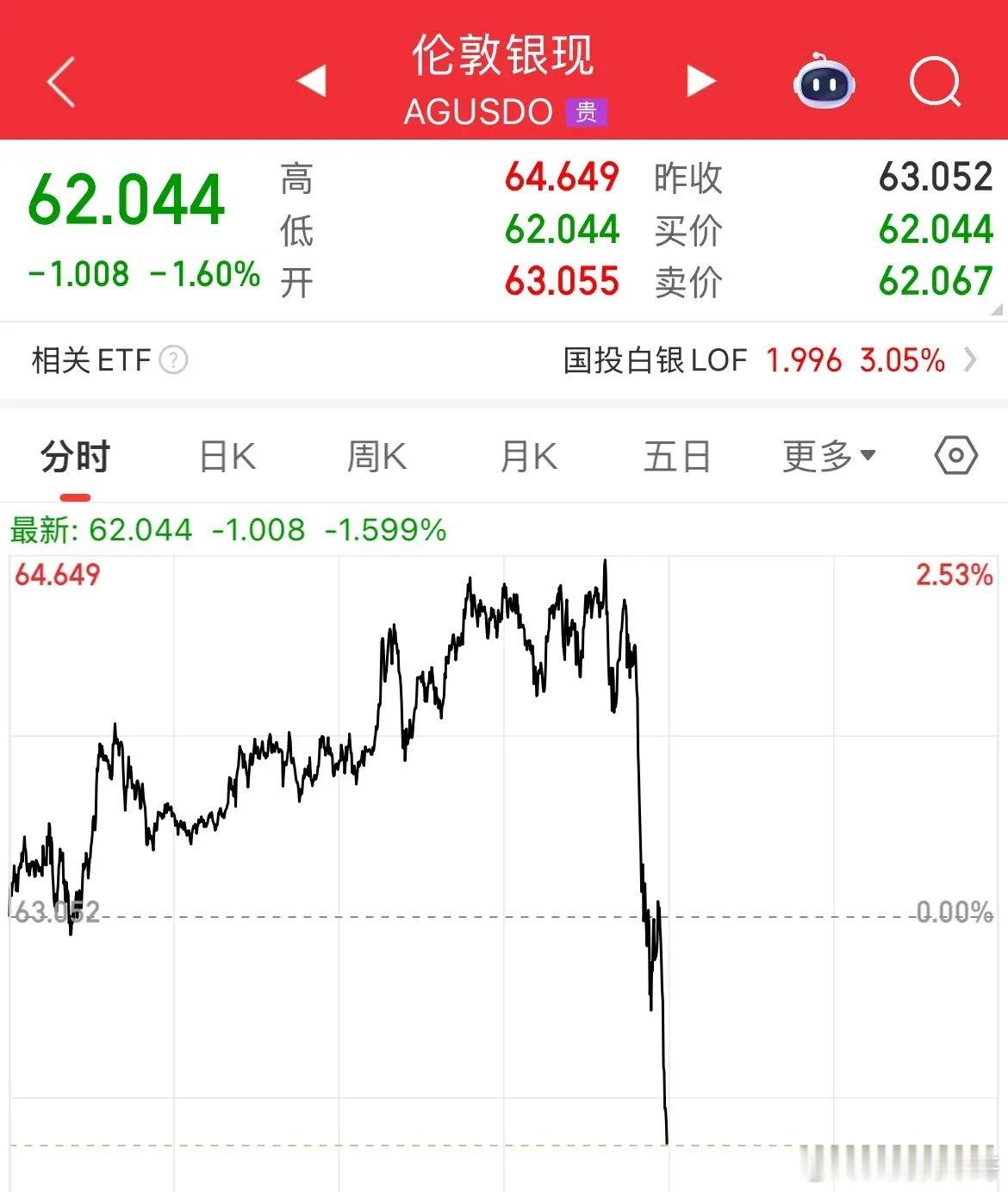This screenshot has height=1192, width=1008.
Task: Switch to the 五日 five-day chart tab
Action: [x=679, y=457]
